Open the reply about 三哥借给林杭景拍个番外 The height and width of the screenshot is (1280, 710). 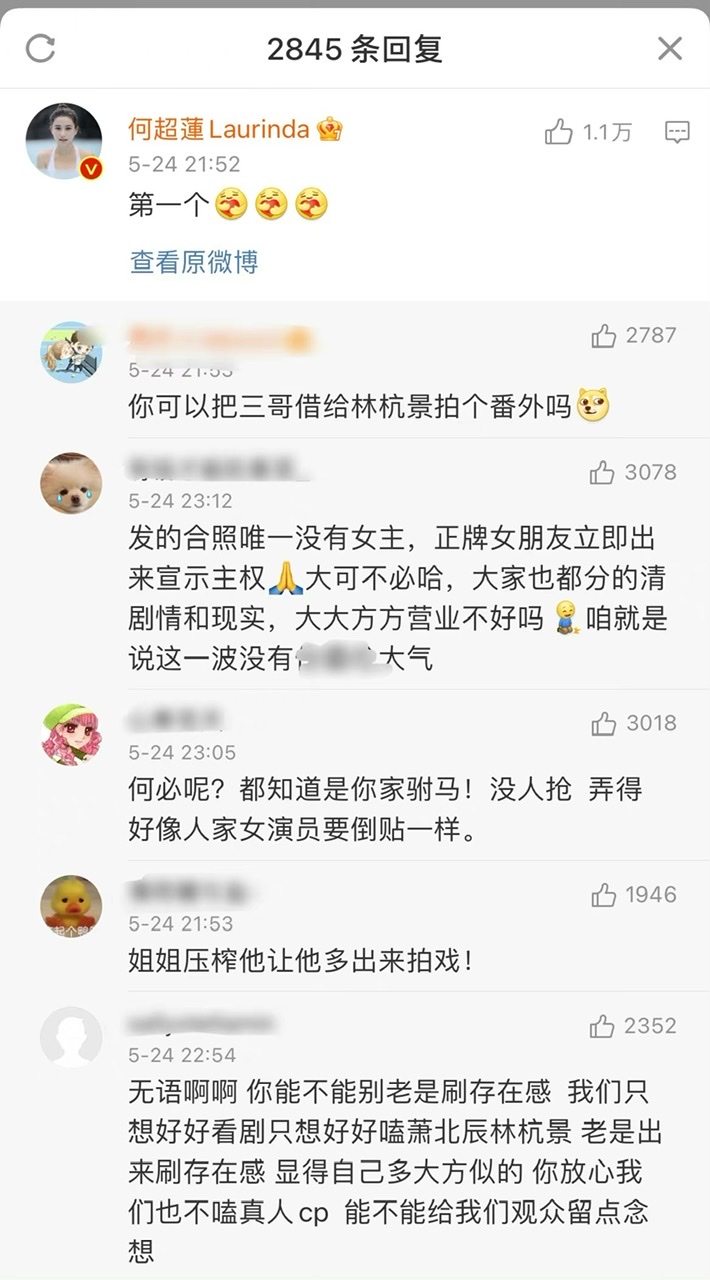point(350,407)
